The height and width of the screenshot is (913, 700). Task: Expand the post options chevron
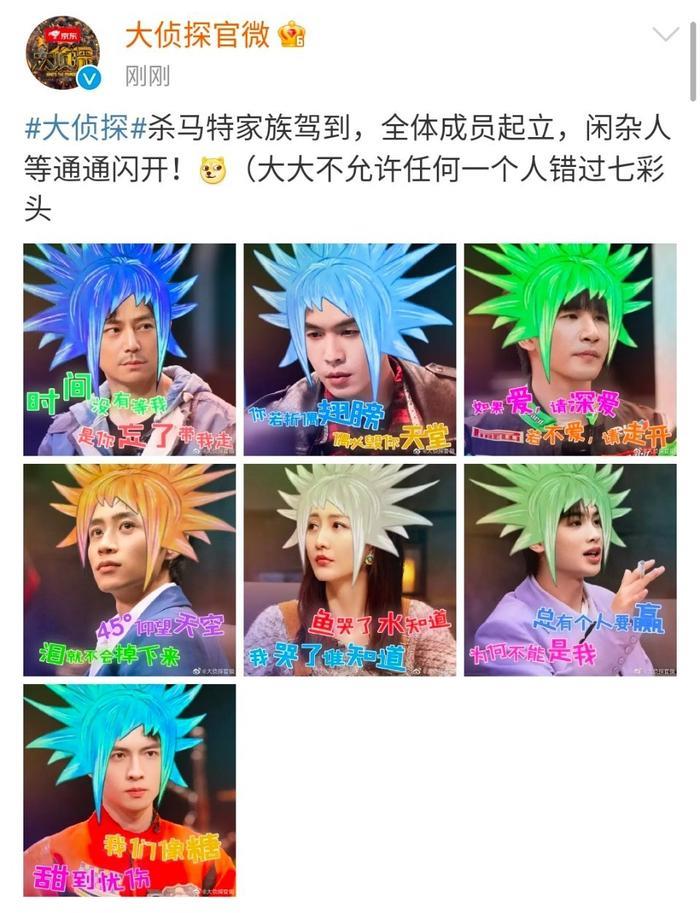[x=665, y=35]
